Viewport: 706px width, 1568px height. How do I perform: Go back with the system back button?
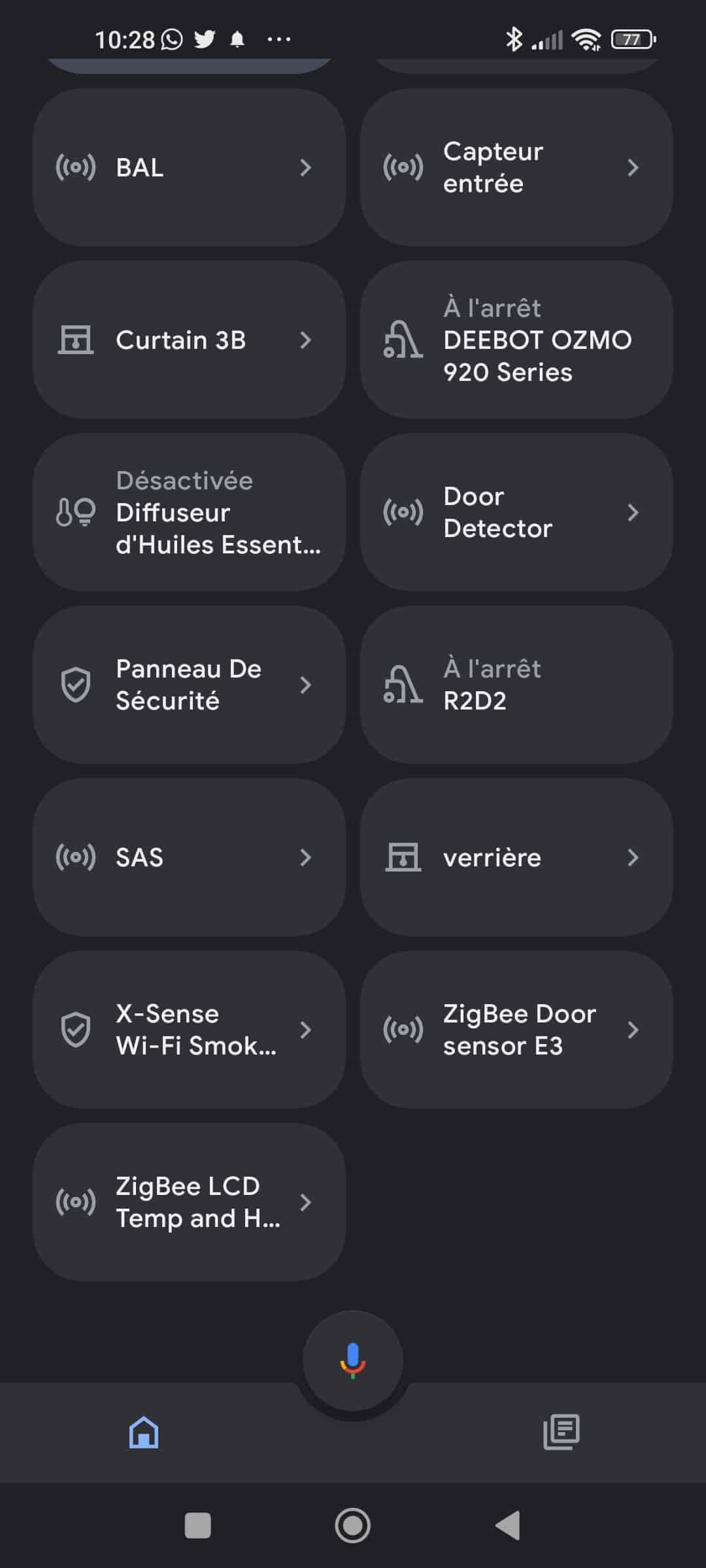(508, 1526)
